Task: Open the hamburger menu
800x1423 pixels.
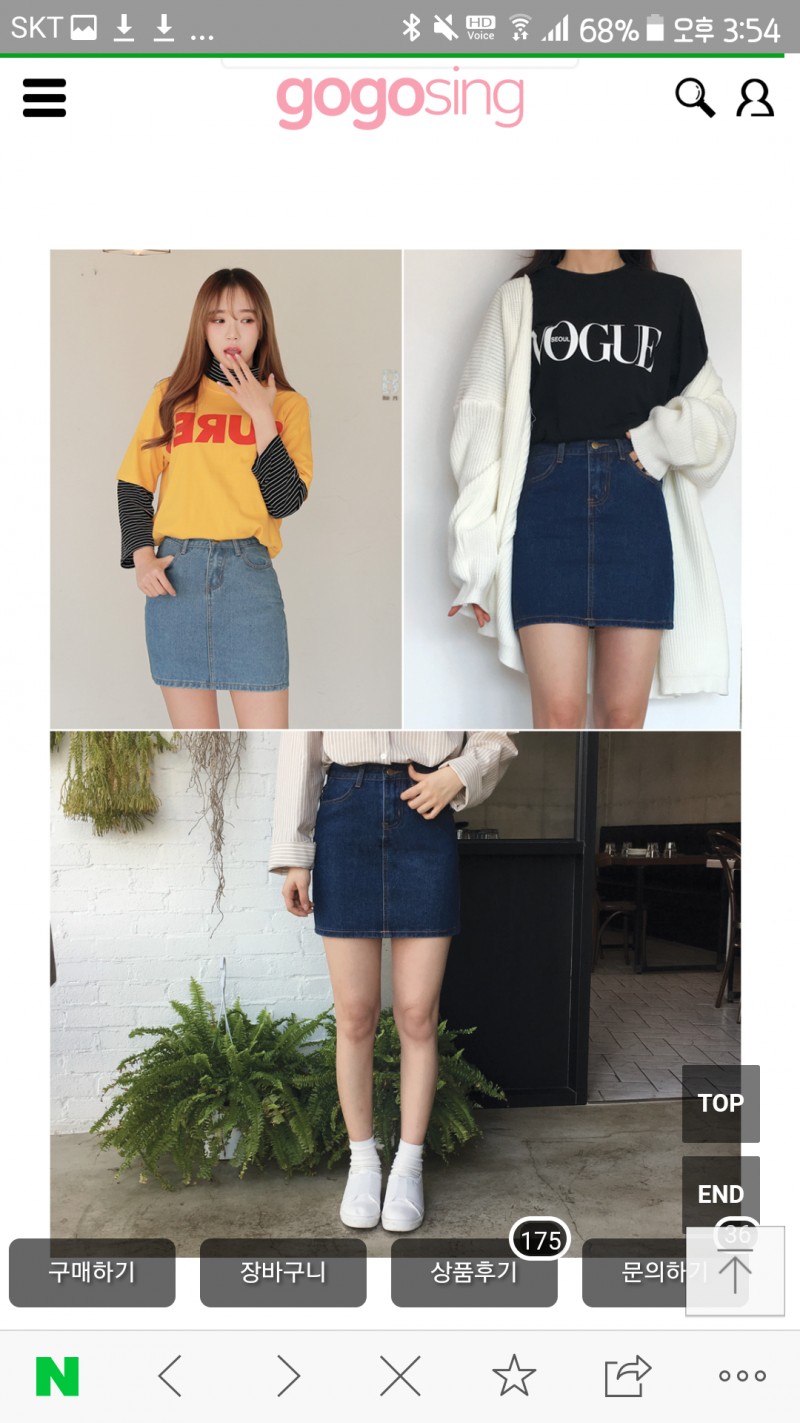Action: 44,98
